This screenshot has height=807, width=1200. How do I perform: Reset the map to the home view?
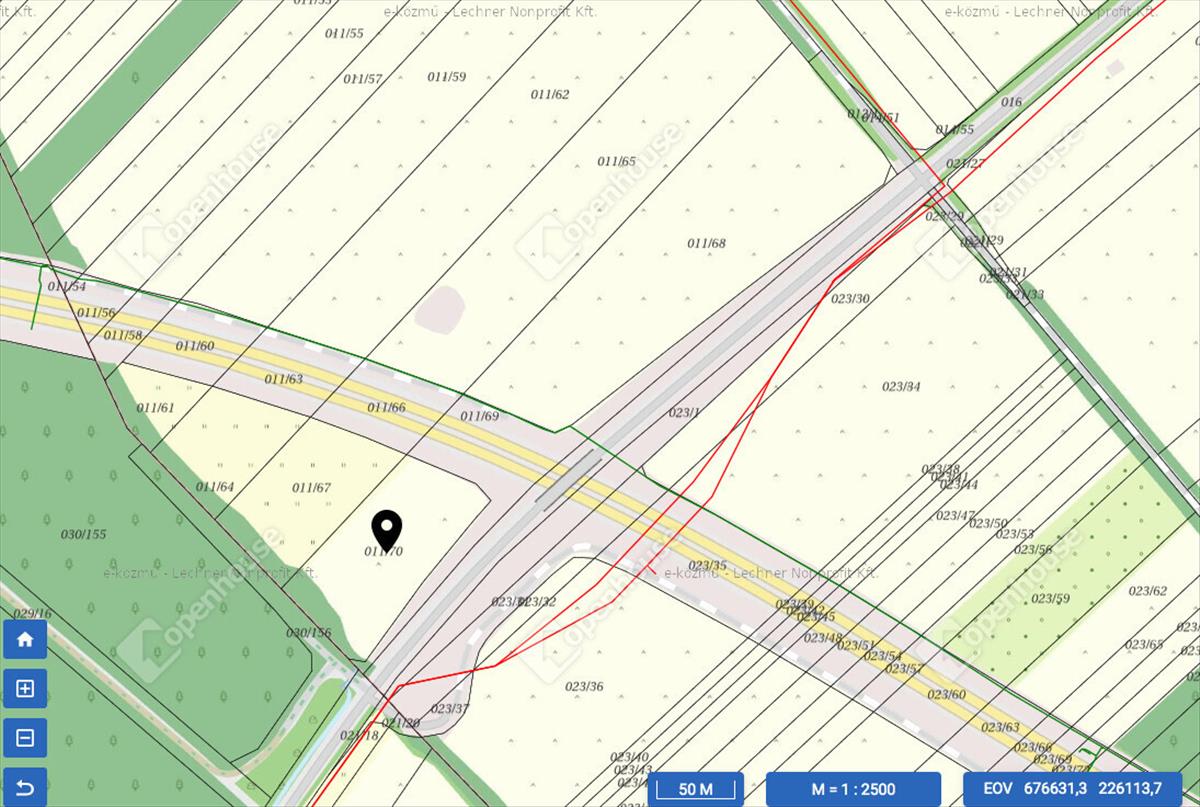[x=25, y=639]
